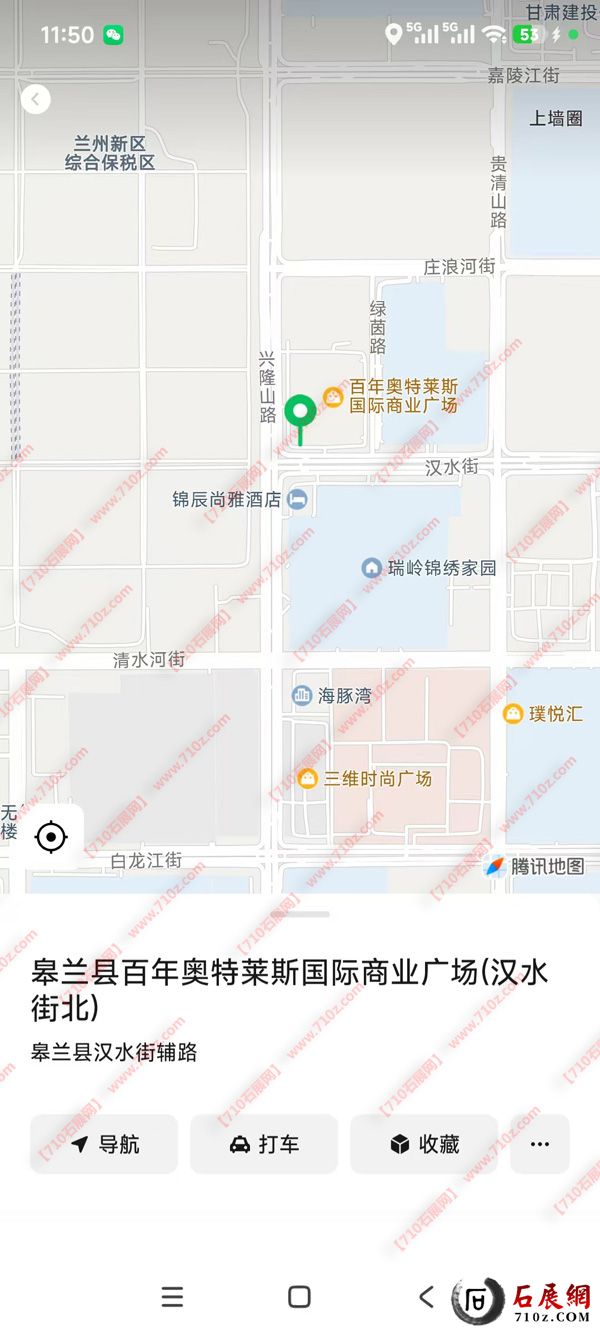Recenter map on my current location

pyautogui.click(x=51, y=836)
